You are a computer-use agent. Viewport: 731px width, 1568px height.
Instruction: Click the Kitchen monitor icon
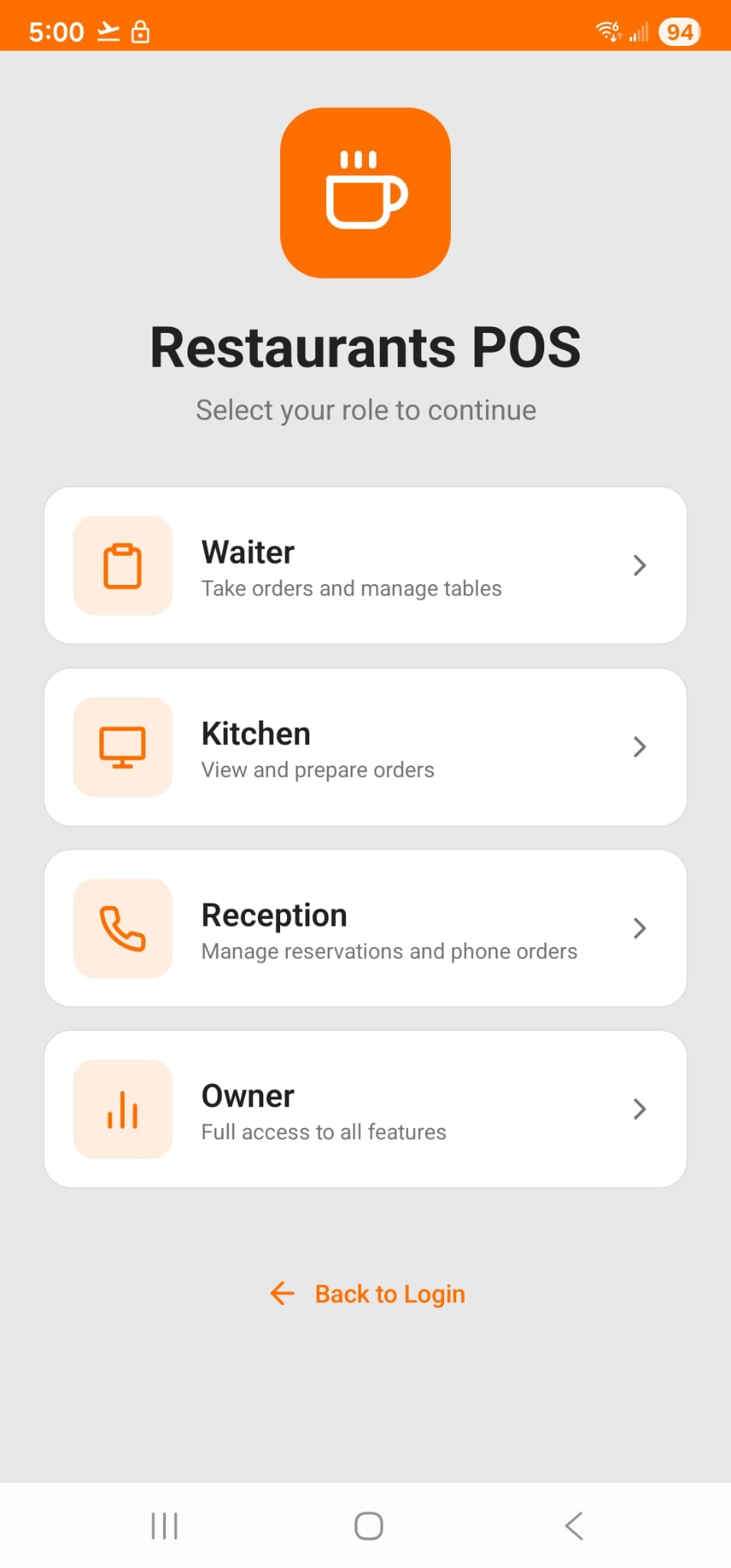122,746
